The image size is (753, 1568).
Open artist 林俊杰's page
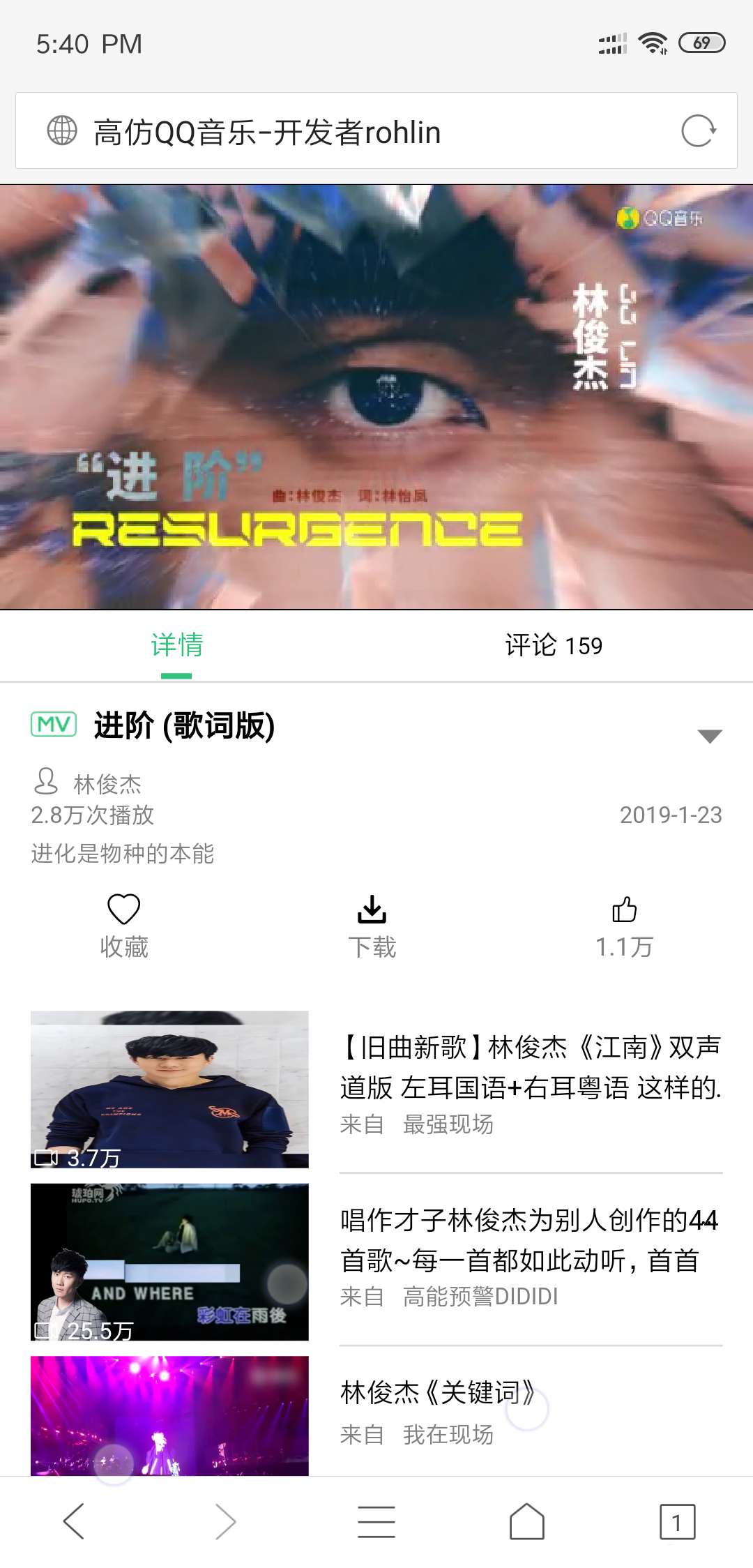click(107, 783)
